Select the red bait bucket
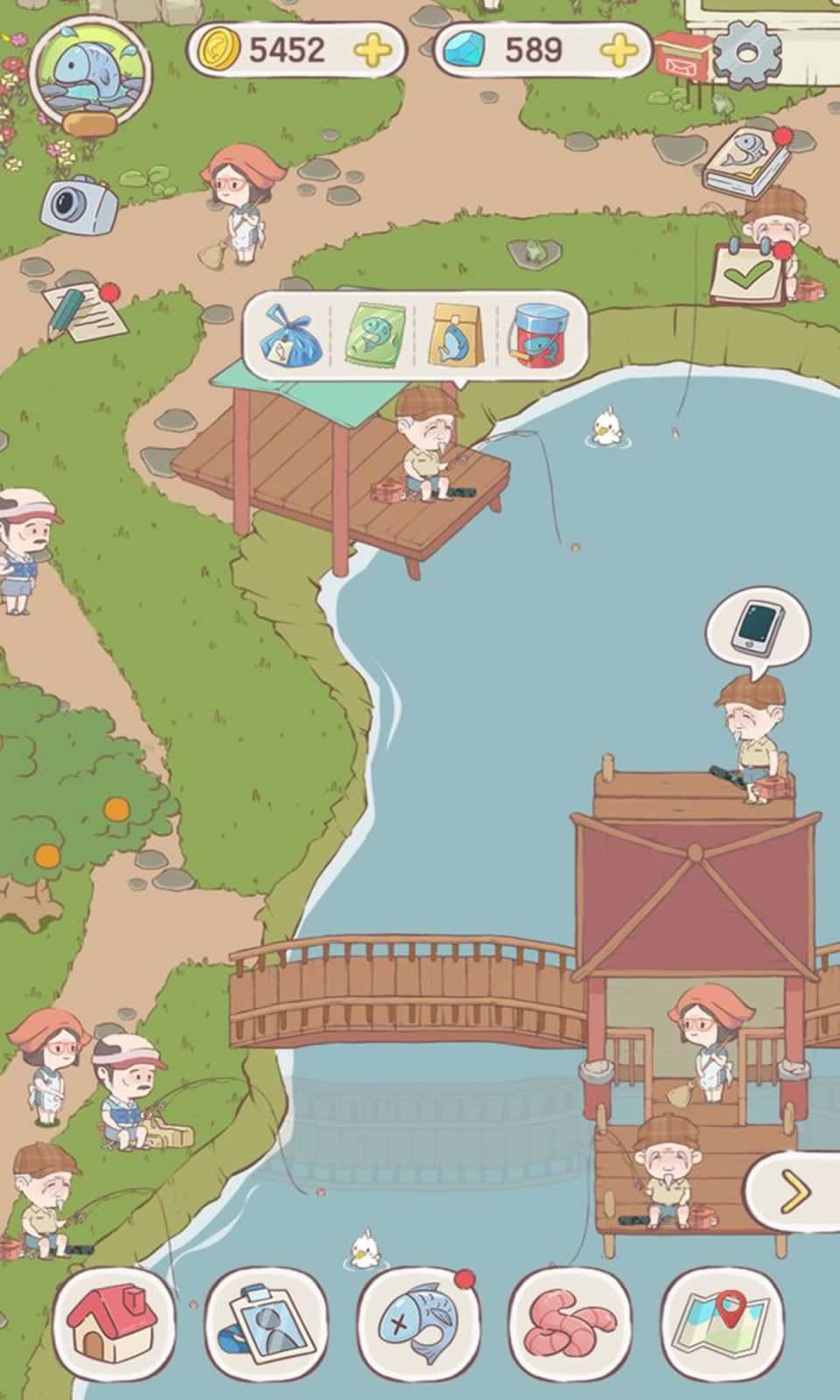The height and width of the screenshot is (1400, 840). pos(538,337)
